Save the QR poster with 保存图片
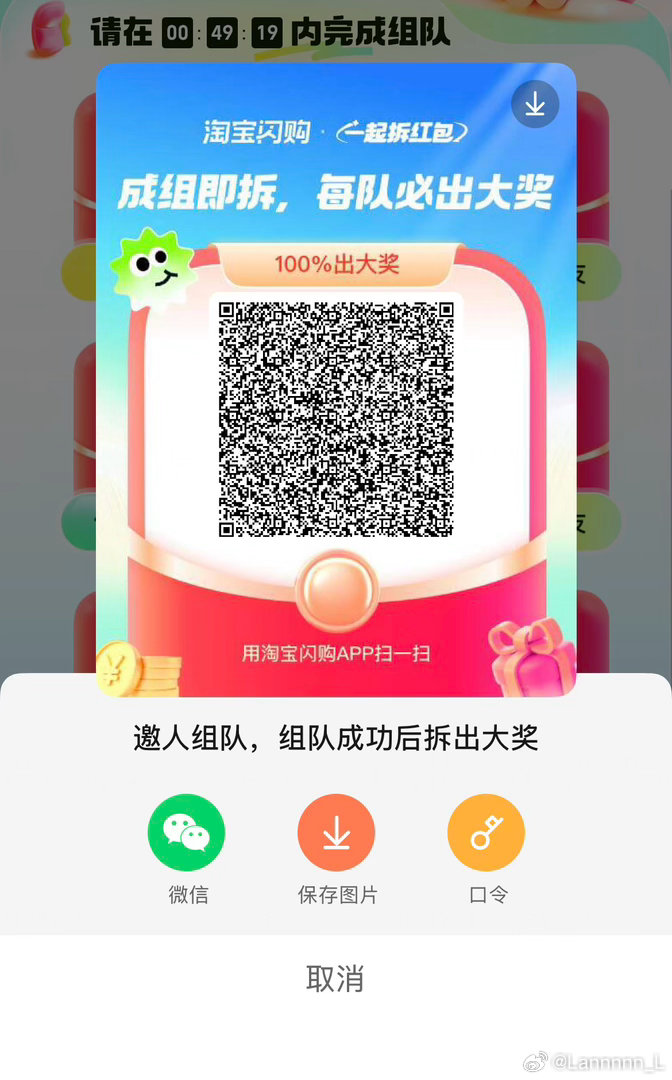This screenshot has width=672, height=1080. tap(336, 833)
